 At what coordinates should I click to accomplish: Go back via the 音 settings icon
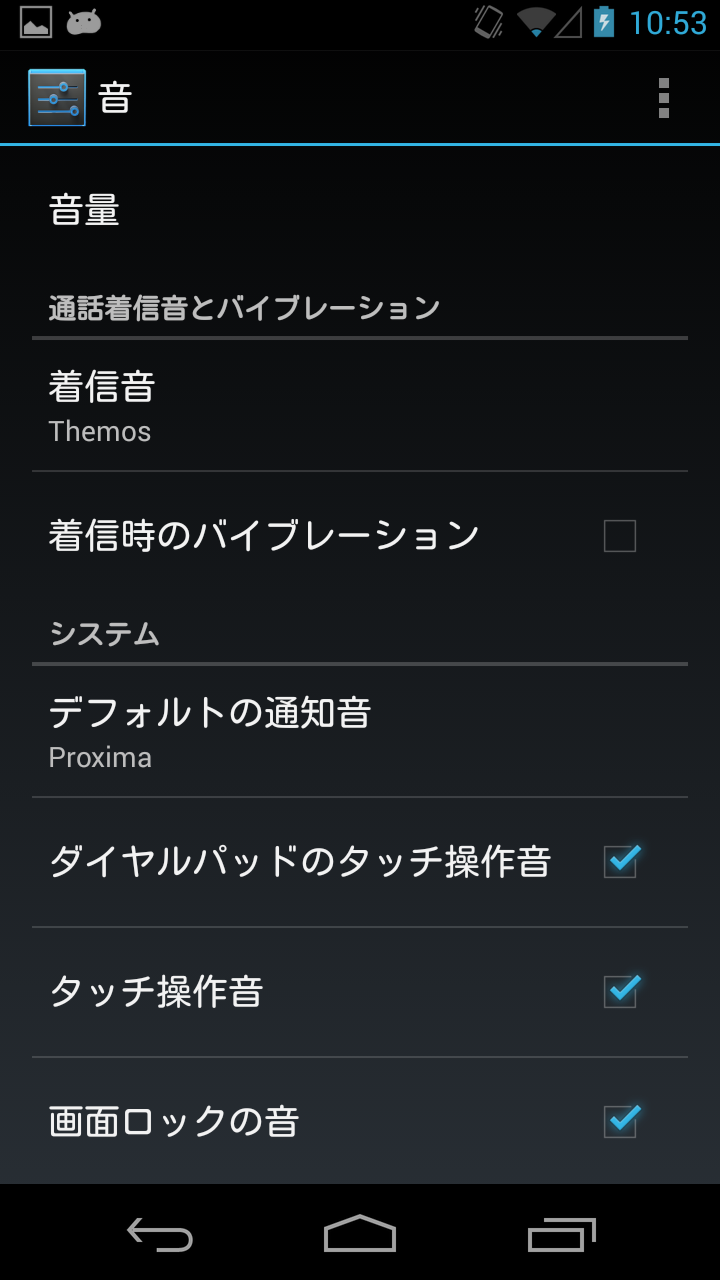click(x=57, y=98)
